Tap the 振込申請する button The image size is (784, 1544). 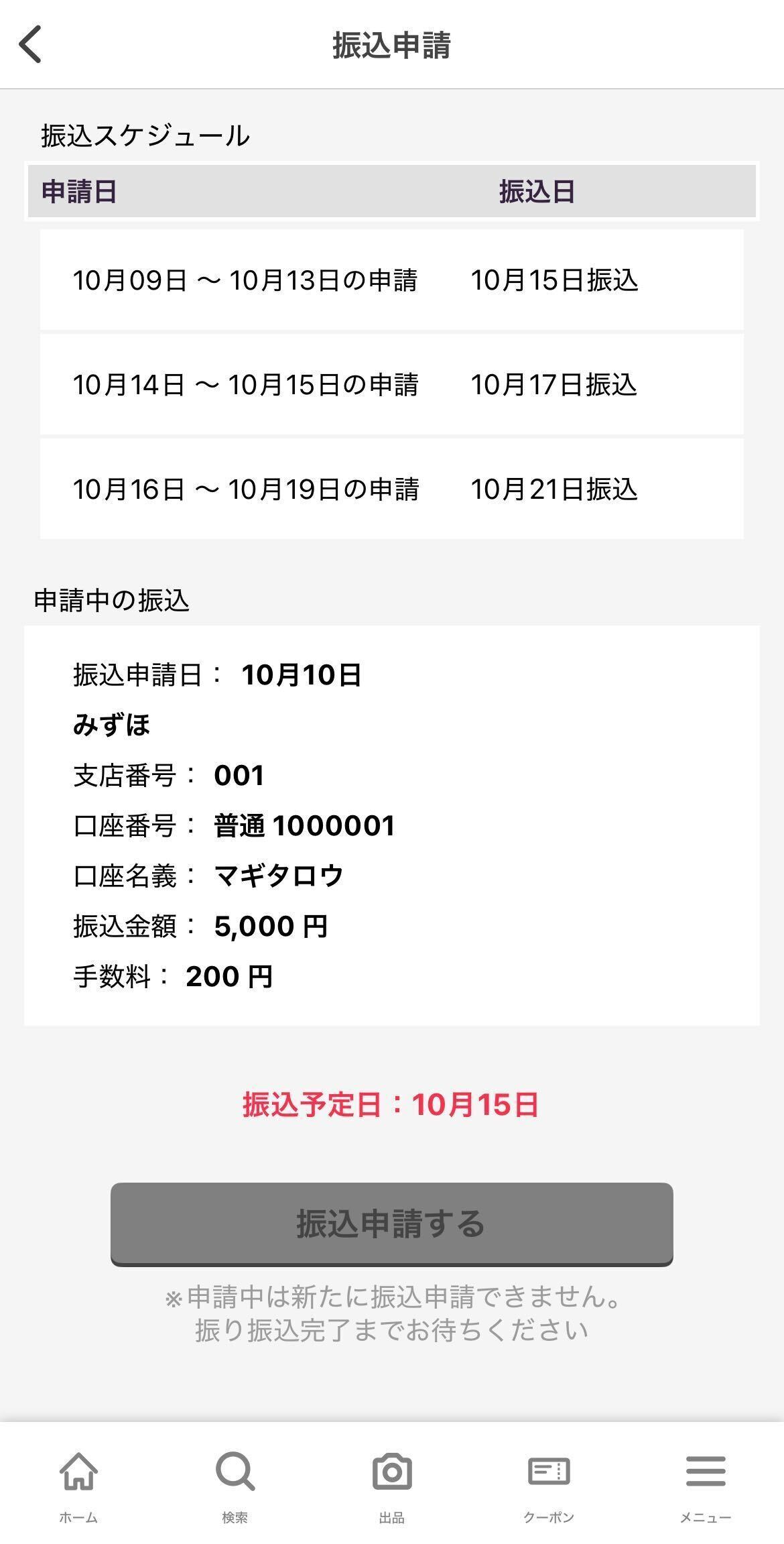[391, 1223]
